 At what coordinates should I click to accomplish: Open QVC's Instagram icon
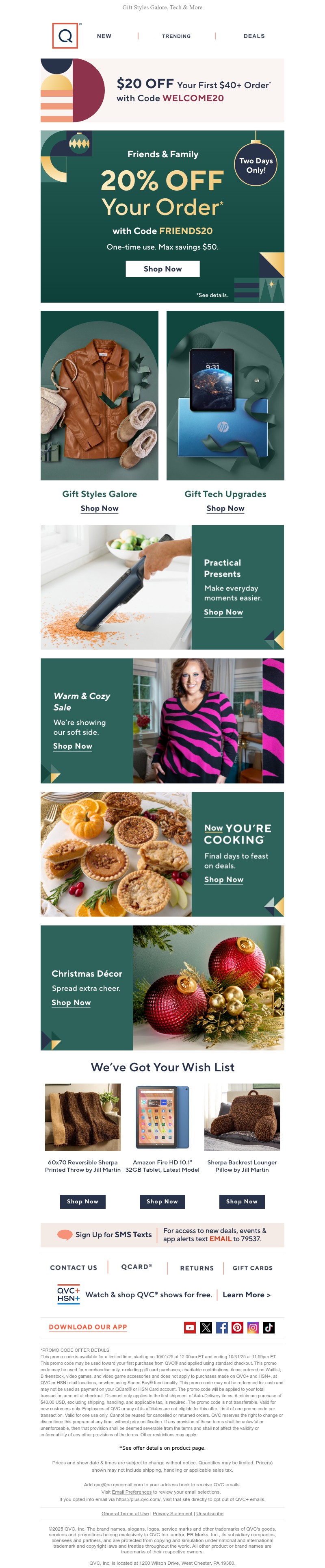[x=253, y=1327]
